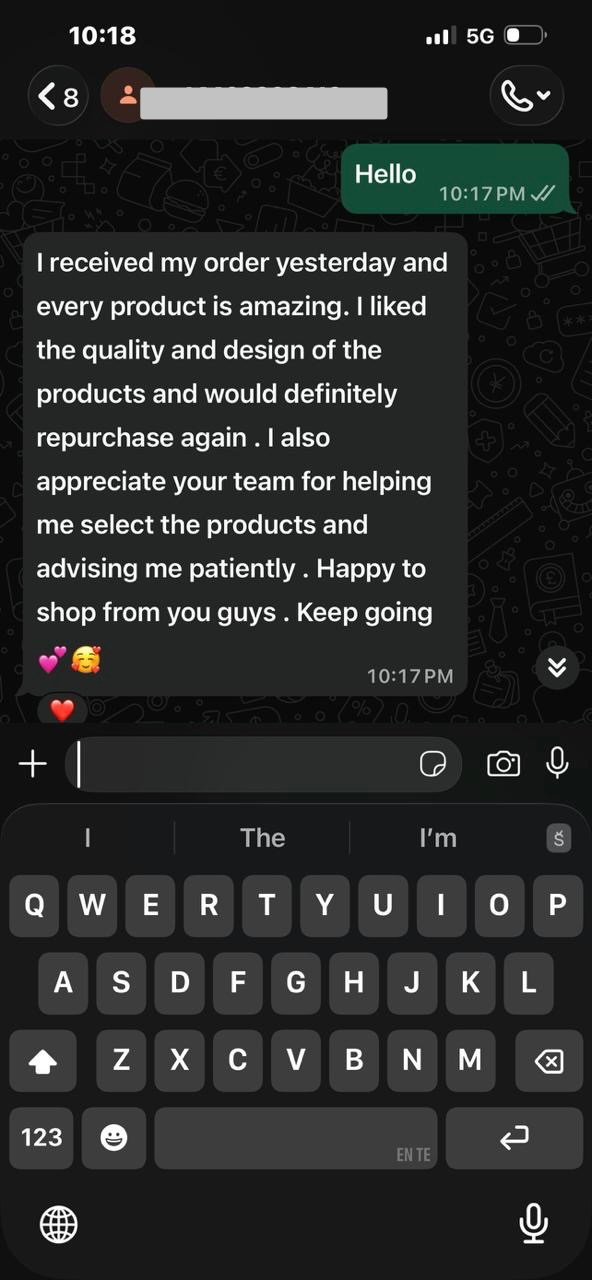Open the camera to send a photo
Image resolution: width=592 pixels, height=1280 pixels.
coord(503,764)
